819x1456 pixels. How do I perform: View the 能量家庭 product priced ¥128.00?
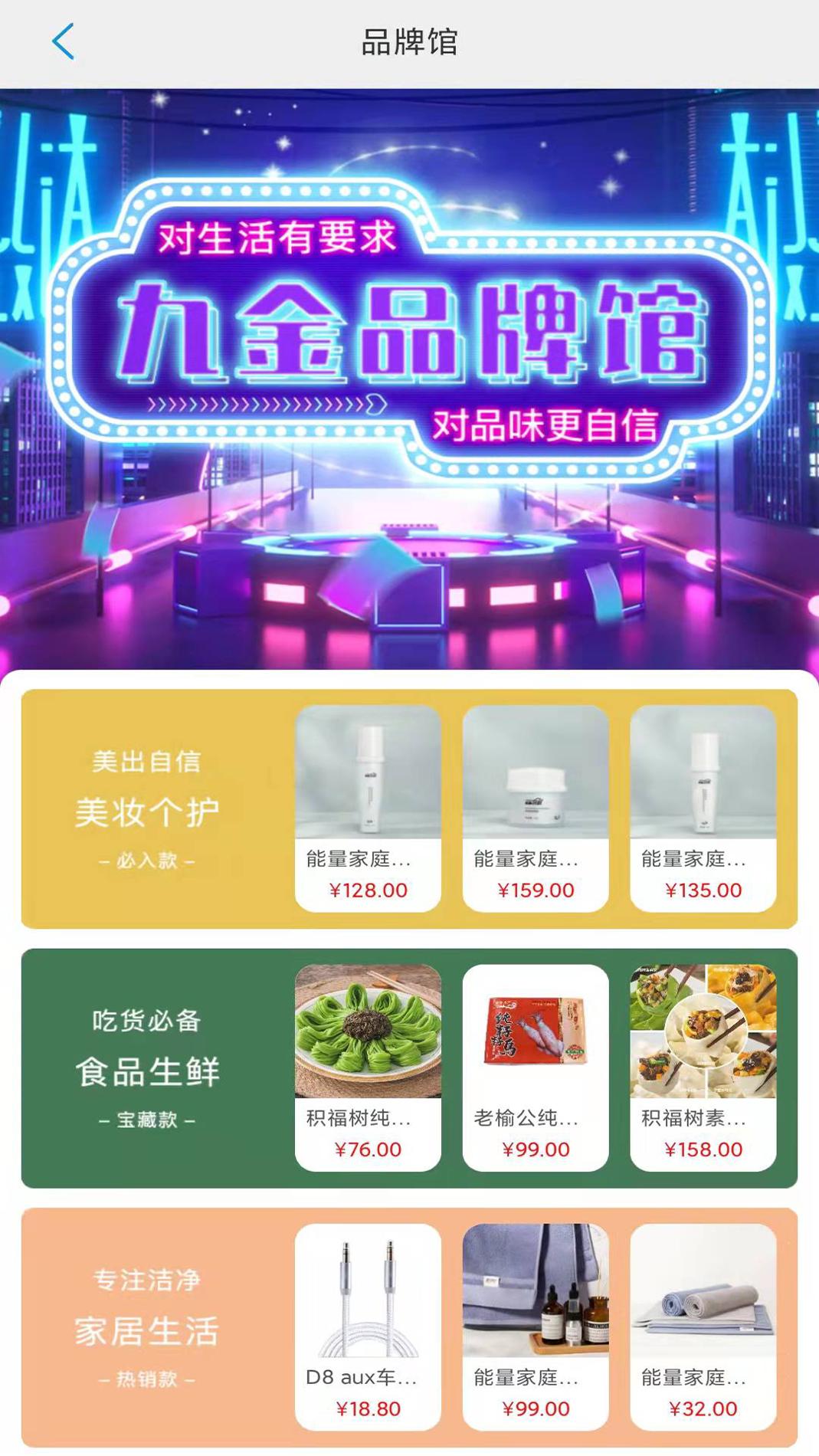368,808
